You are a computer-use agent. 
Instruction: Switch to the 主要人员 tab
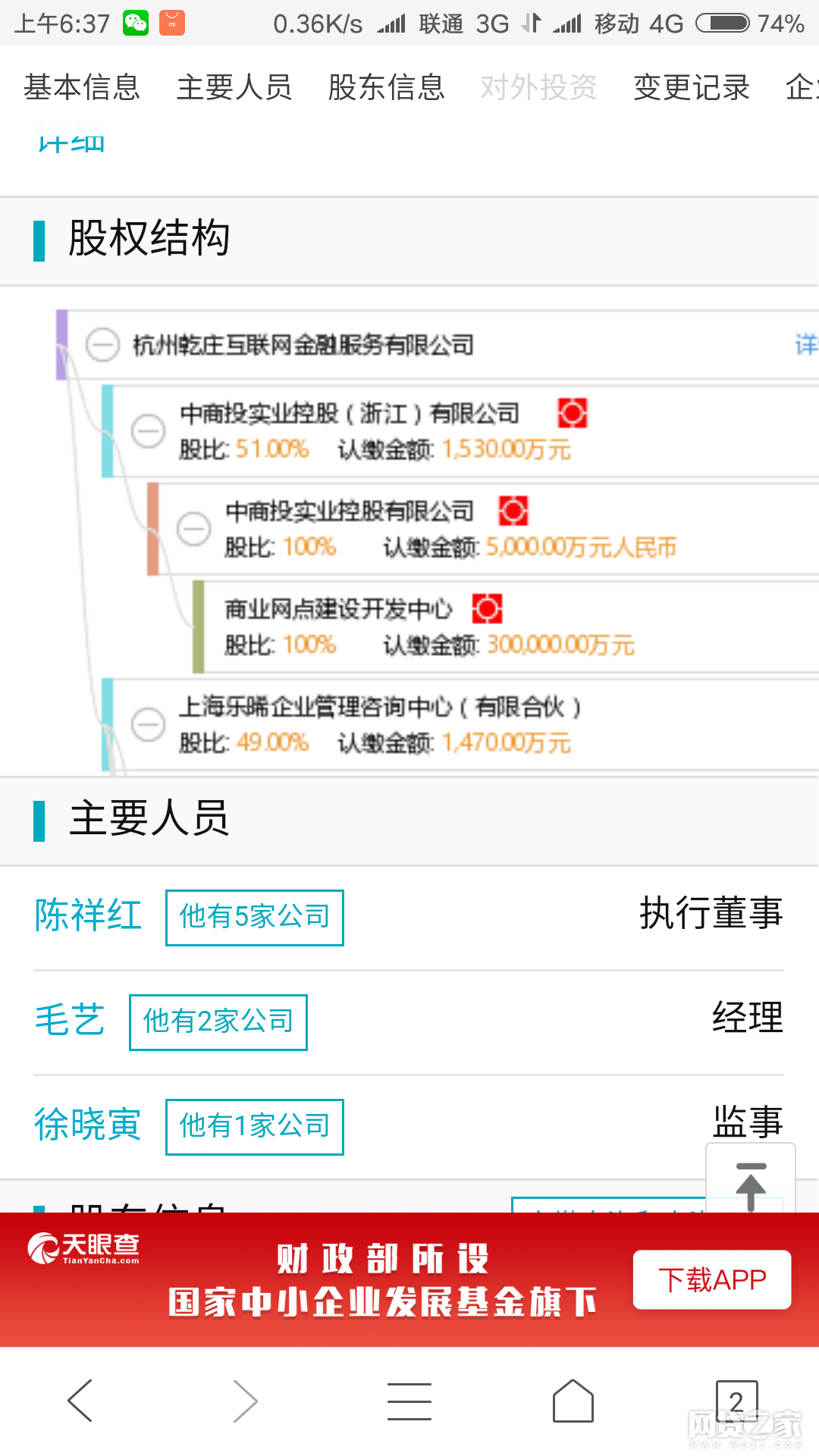click(x=234, y=88)
